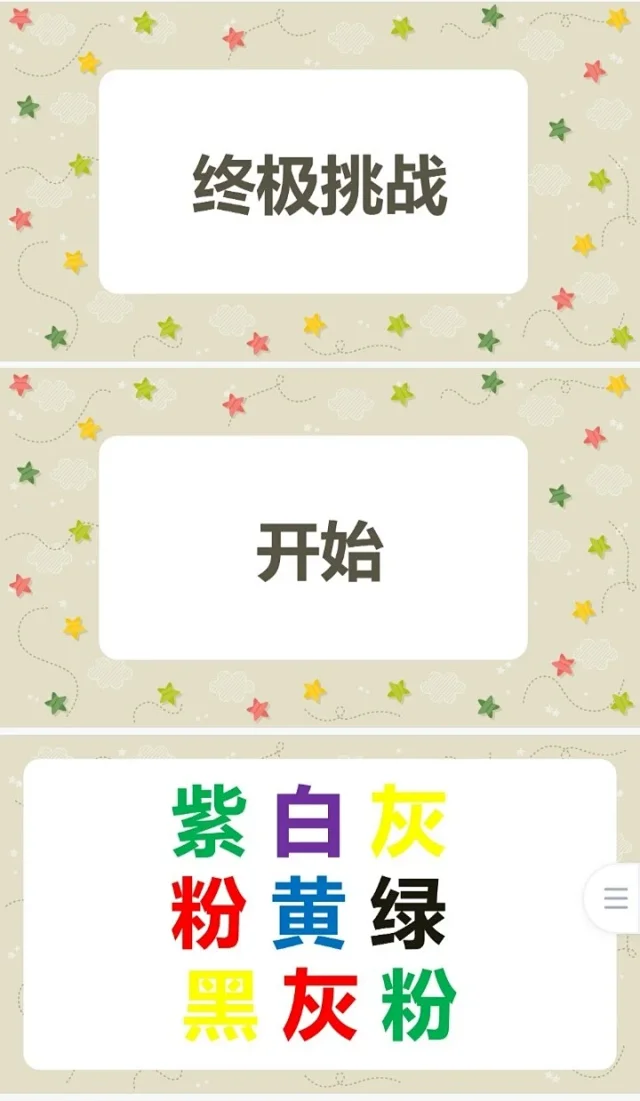Open the floating side menu button
Image resolution: width=640 pixels, height=1101 pixels.
tap(616, 898)
